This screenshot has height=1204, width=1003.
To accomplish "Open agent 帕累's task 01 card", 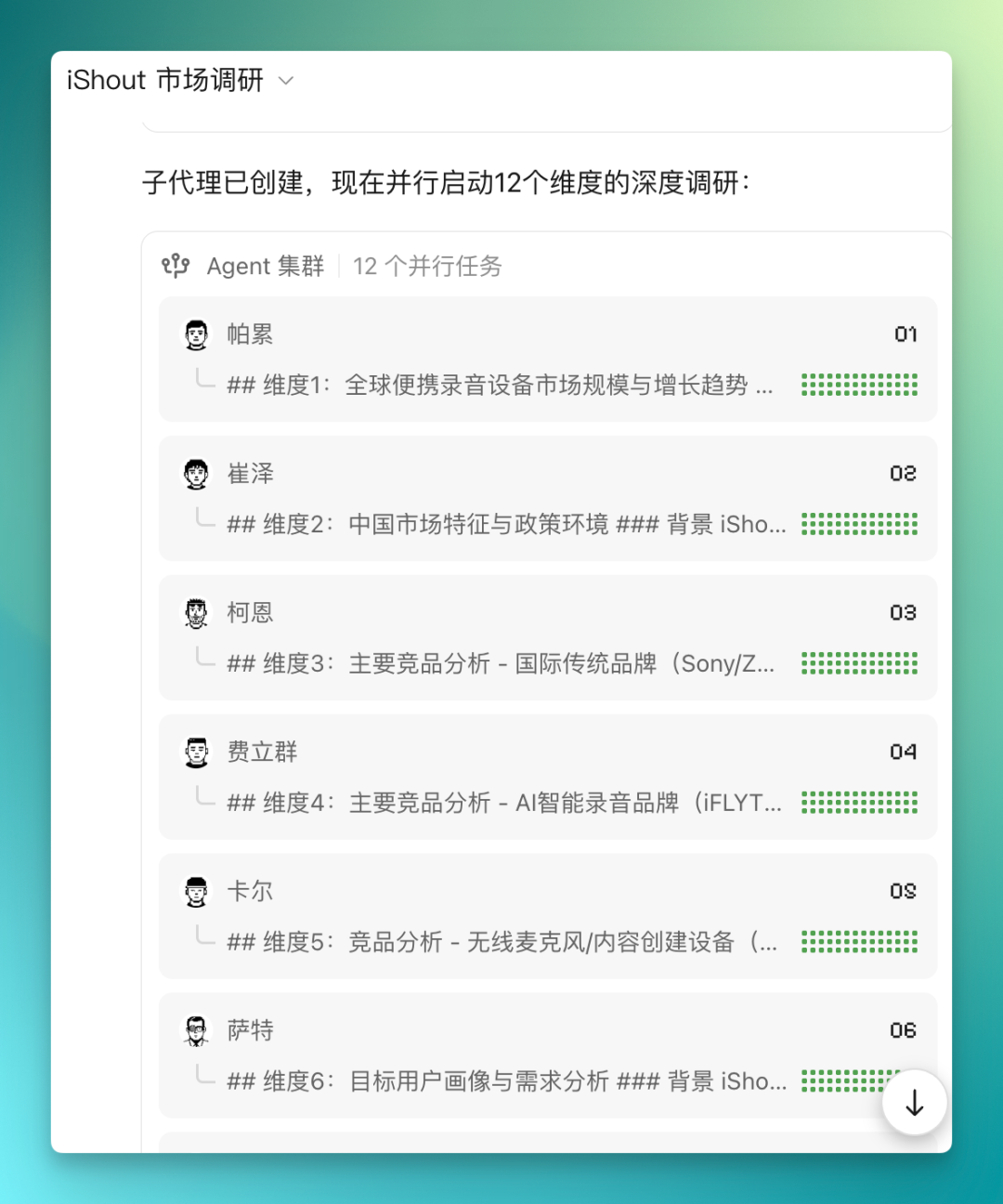I will 548,360.
